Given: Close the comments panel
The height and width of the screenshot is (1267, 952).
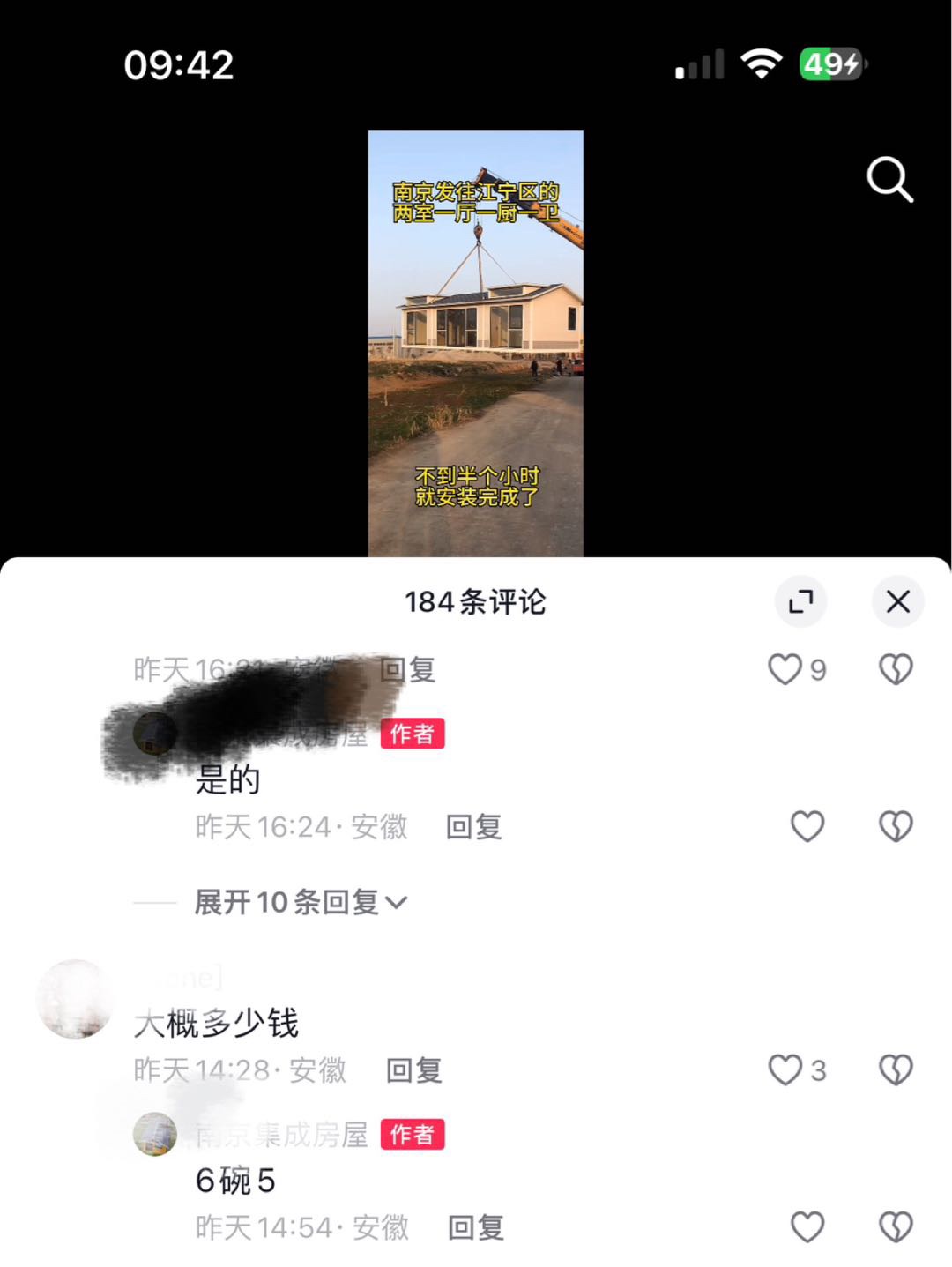Looking at the screenshot, I should pyautogui.click(x=897, y=601).
